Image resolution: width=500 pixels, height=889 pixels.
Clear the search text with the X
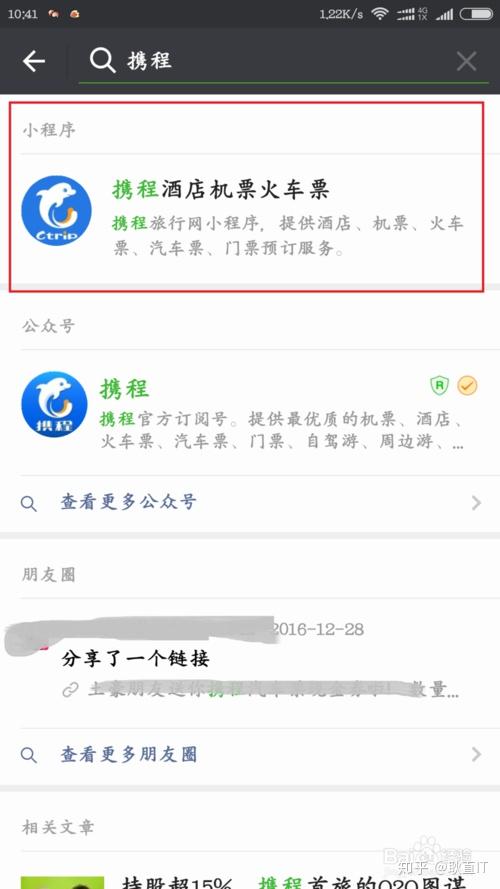click(x=466, y=61)
